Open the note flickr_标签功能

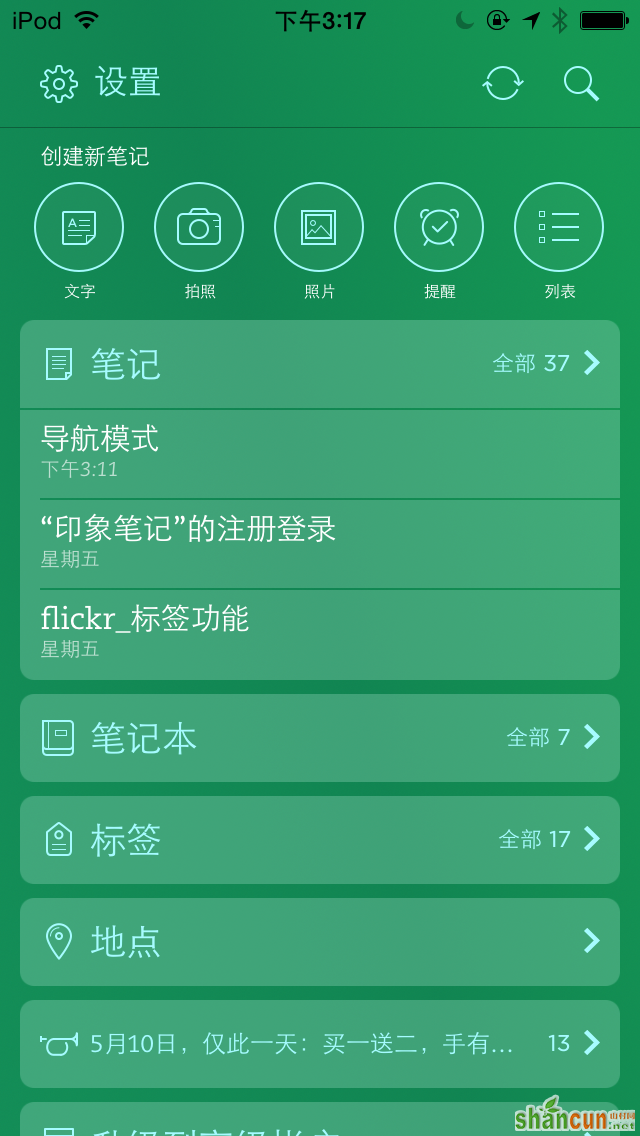320,633
